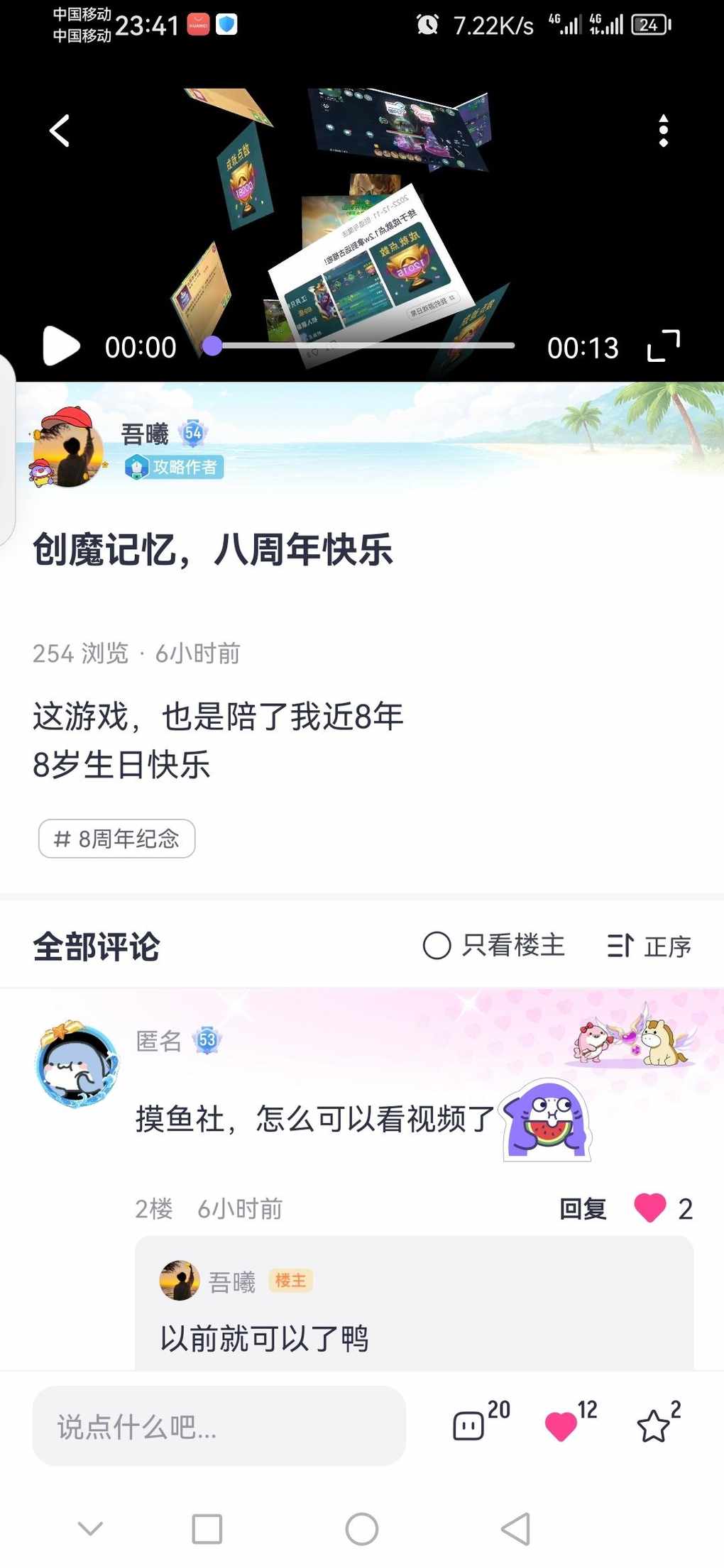Favorite this post with the star

pyautogui.click(x=653, y=1425)
